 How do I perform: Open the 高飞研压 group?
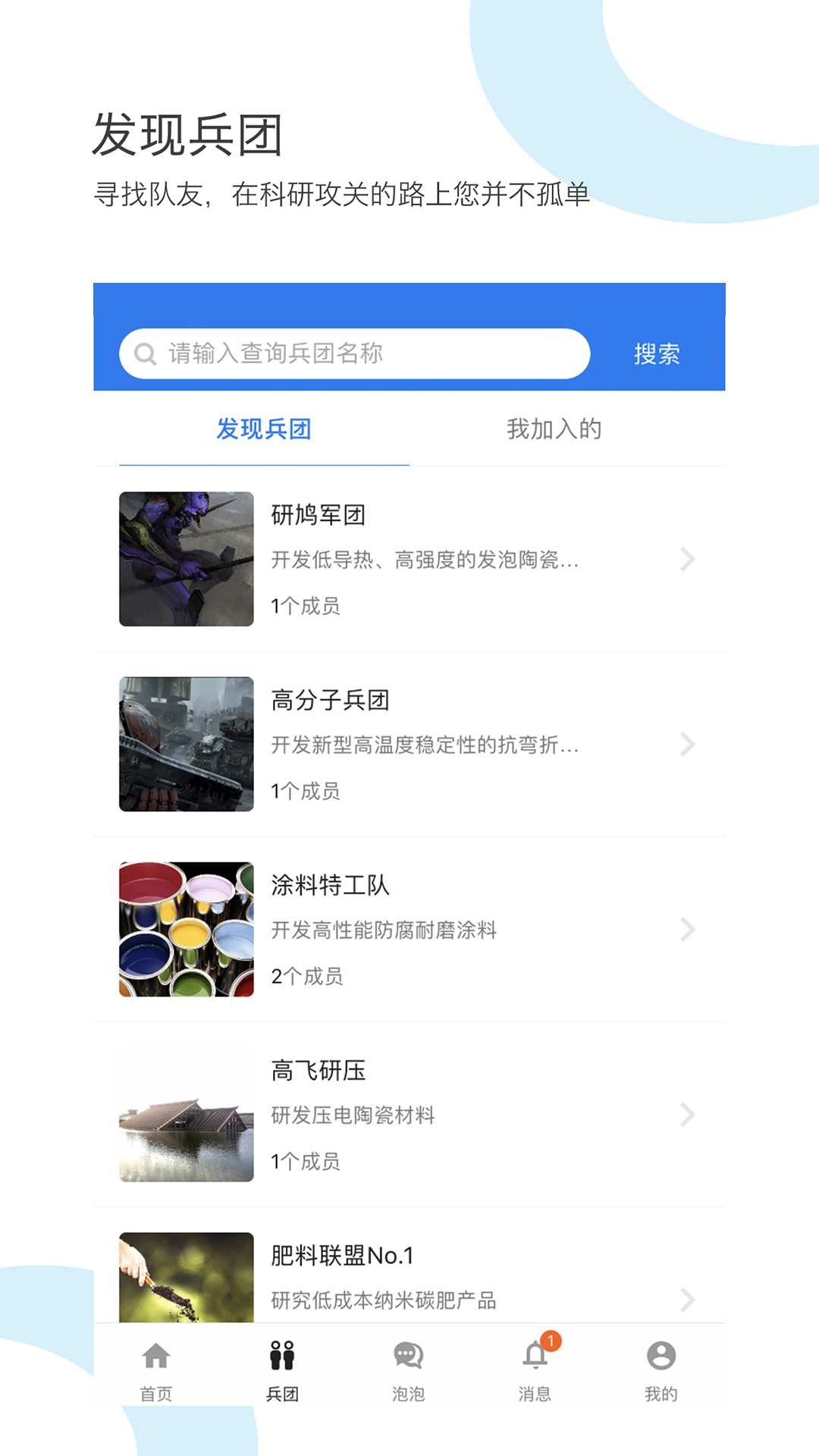point(409,1115)
